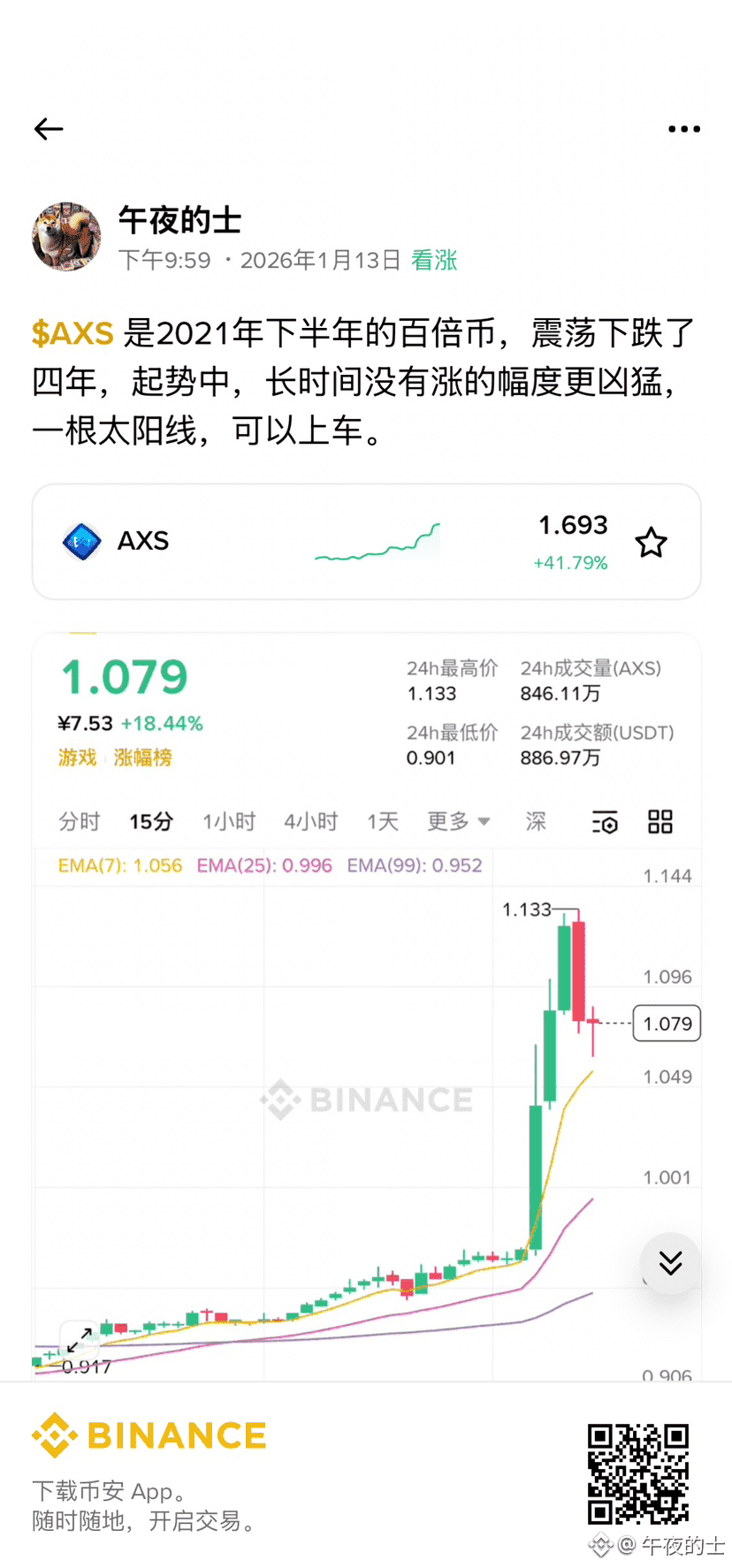Toggle the EMA(7) indicator label

pos(115,867)
